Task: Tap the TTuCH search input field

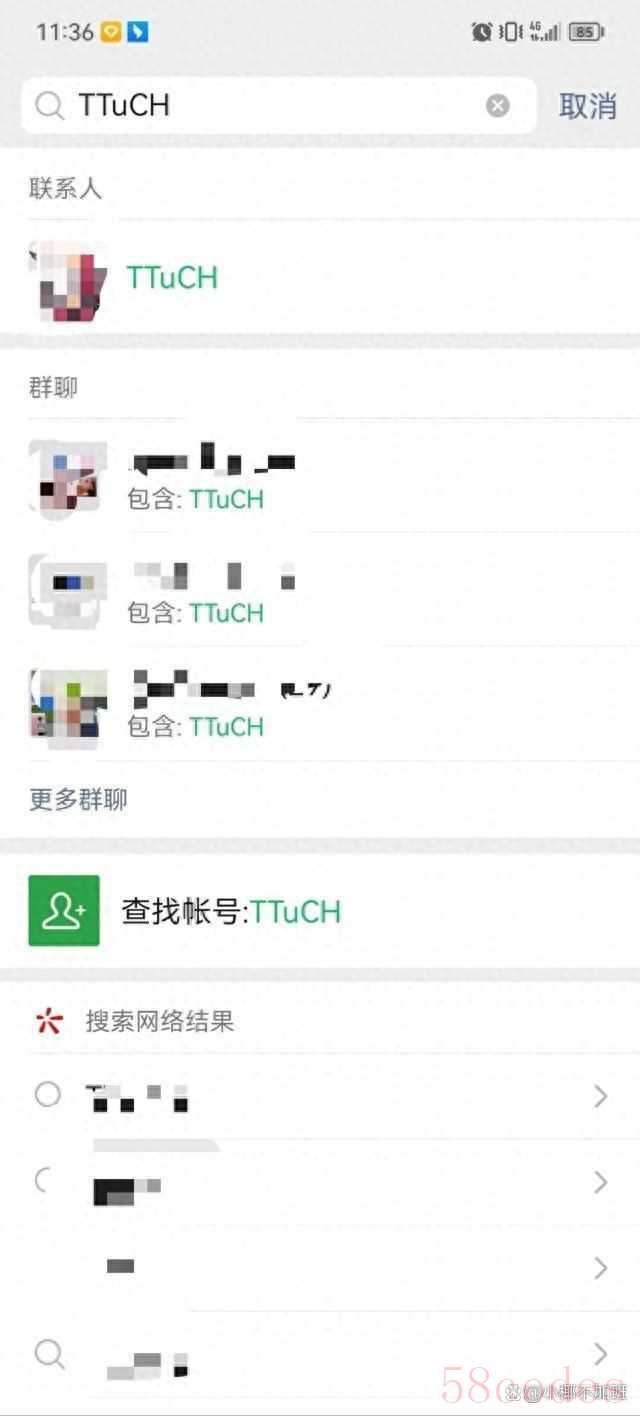Action: [270, 106]
